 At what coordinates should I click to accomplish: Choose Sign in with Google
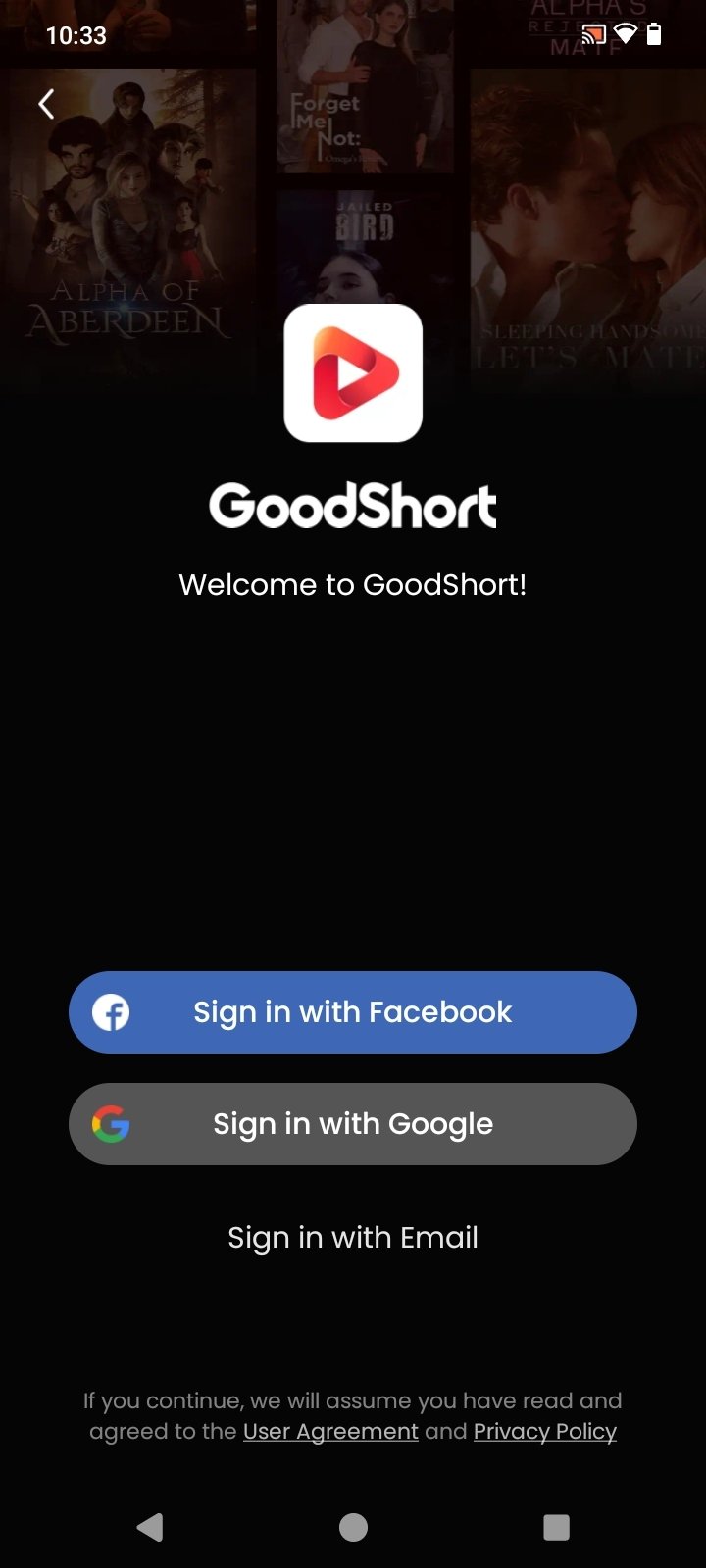[353, 1124]
